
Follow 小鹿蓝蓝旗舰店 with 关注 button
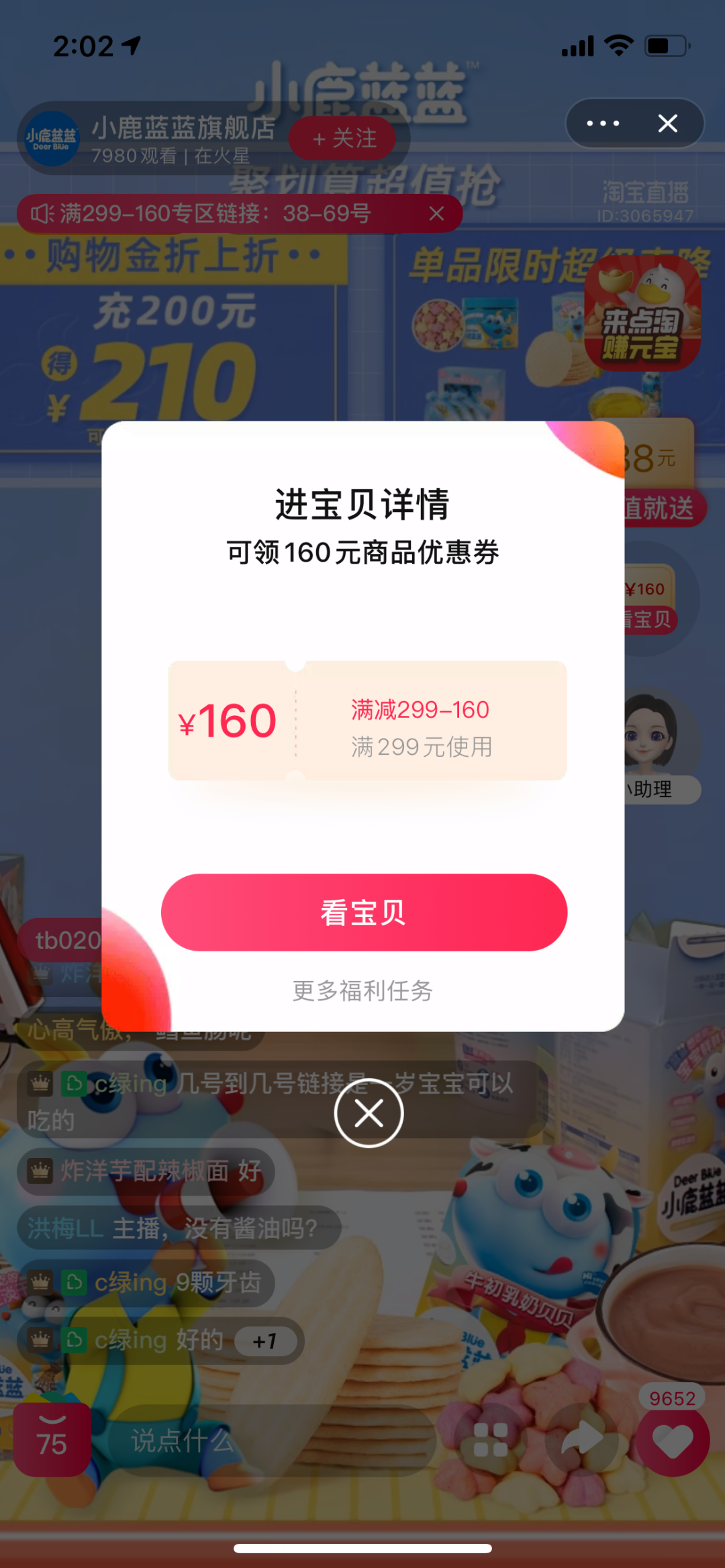pos(343,138)
